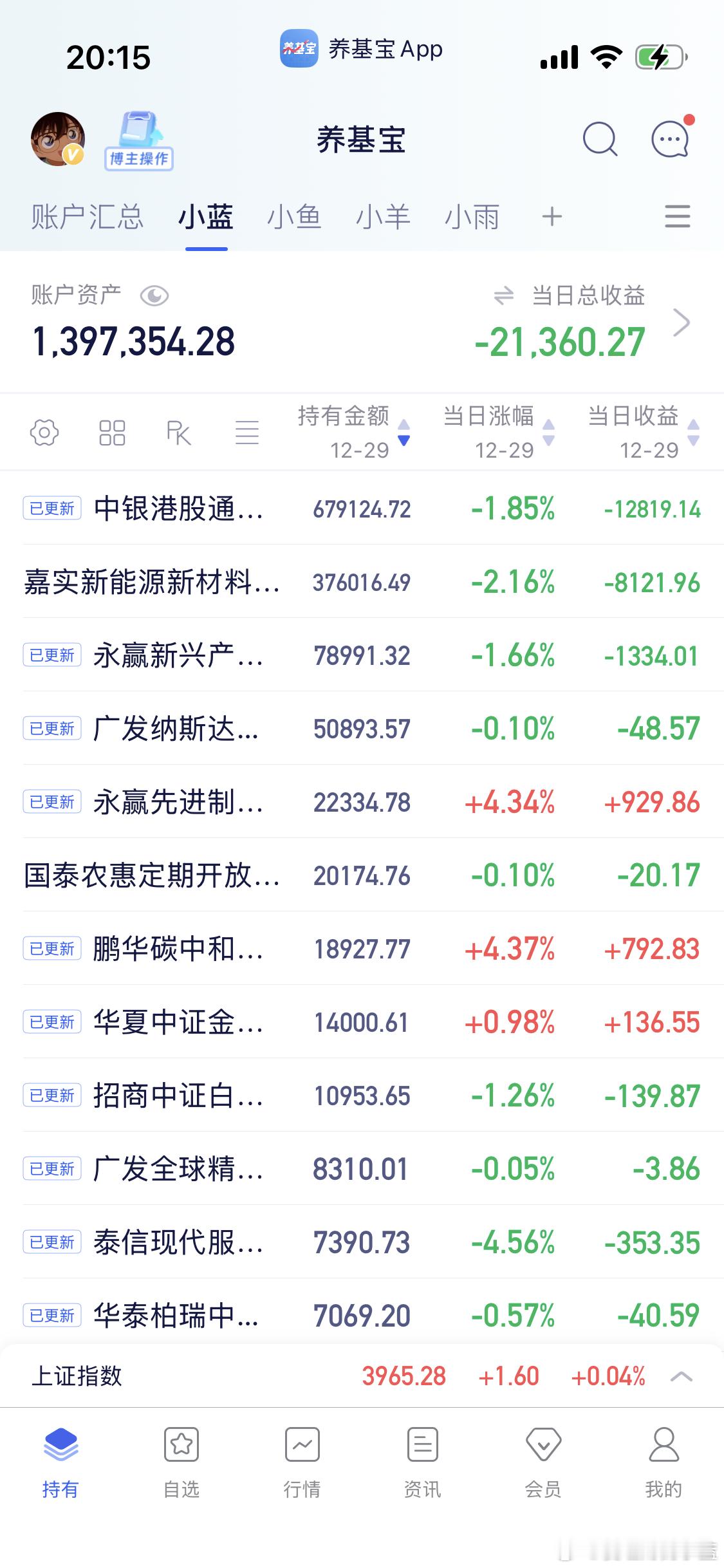Switch to the 小羊 account tab

[x=383, y=217]
